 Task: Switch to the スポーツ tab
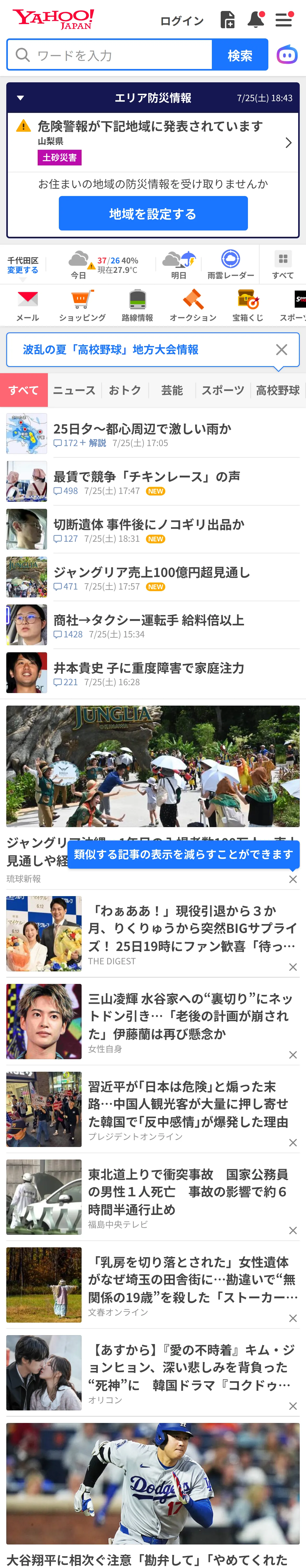(x=223, y=390)
